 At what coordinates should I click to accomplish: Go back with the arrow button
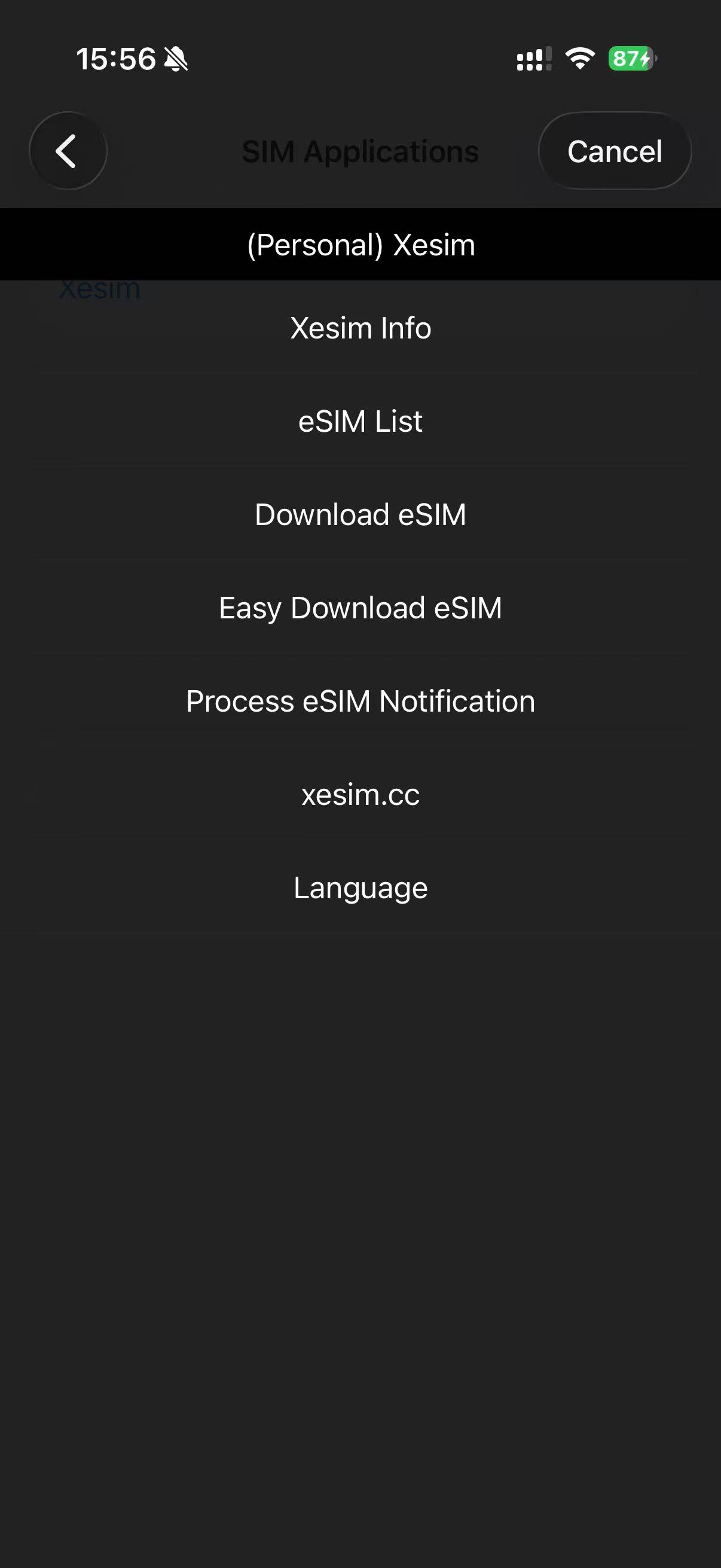coord(68,151)
